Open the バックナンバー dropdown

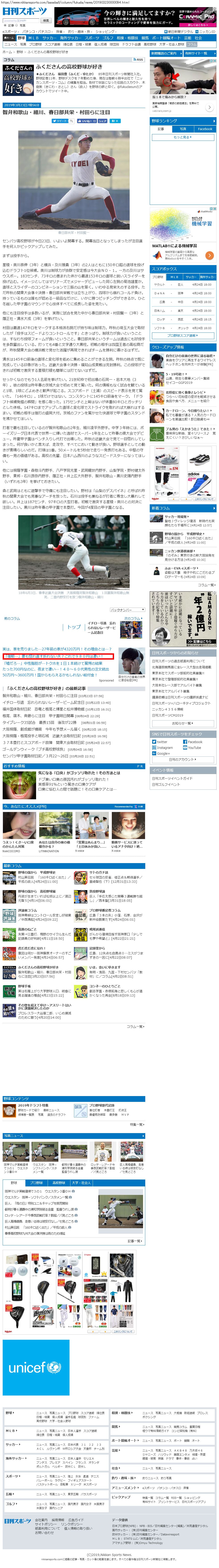pyautogui.click(x=127, y=609)
